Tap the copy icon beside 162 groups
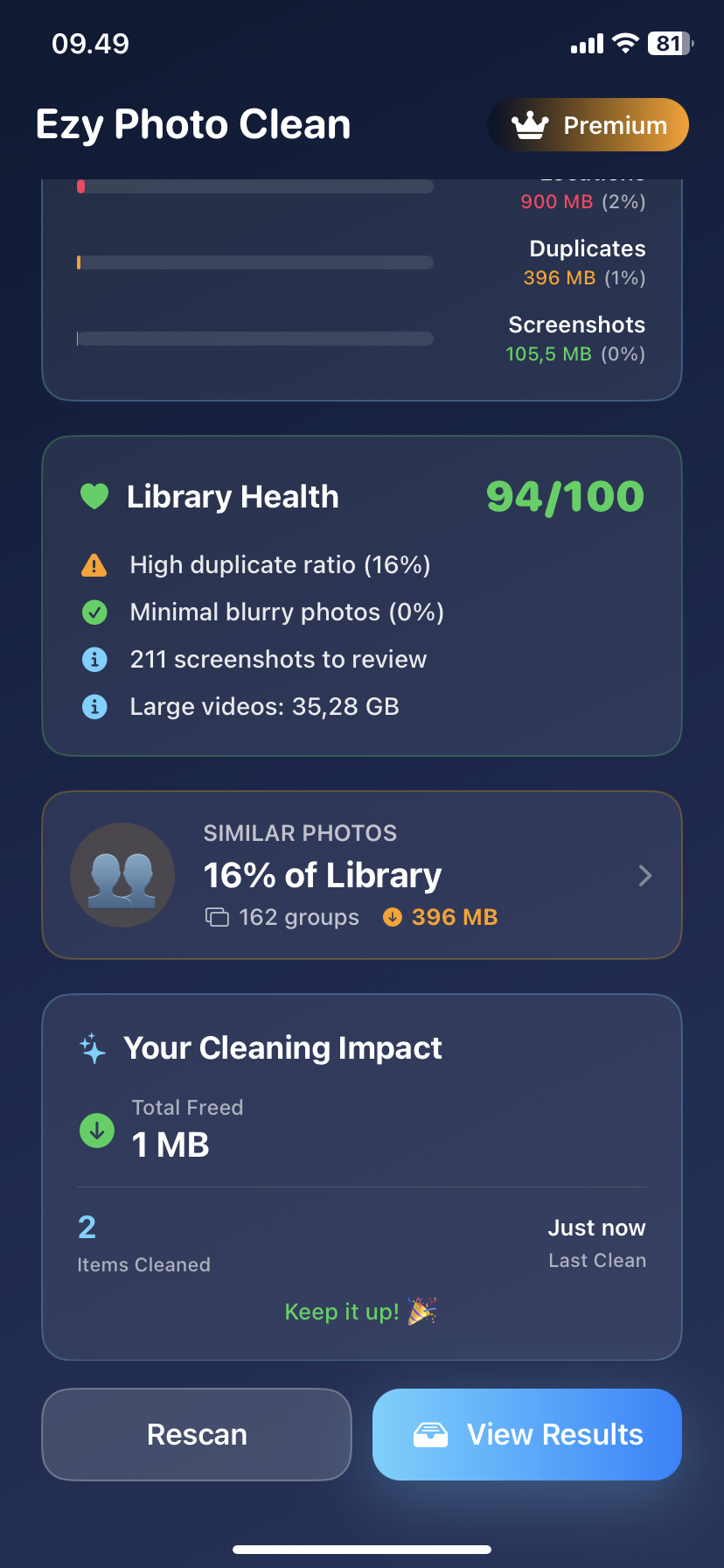Viewport: 724px width, 1568px height. (217, 916)
